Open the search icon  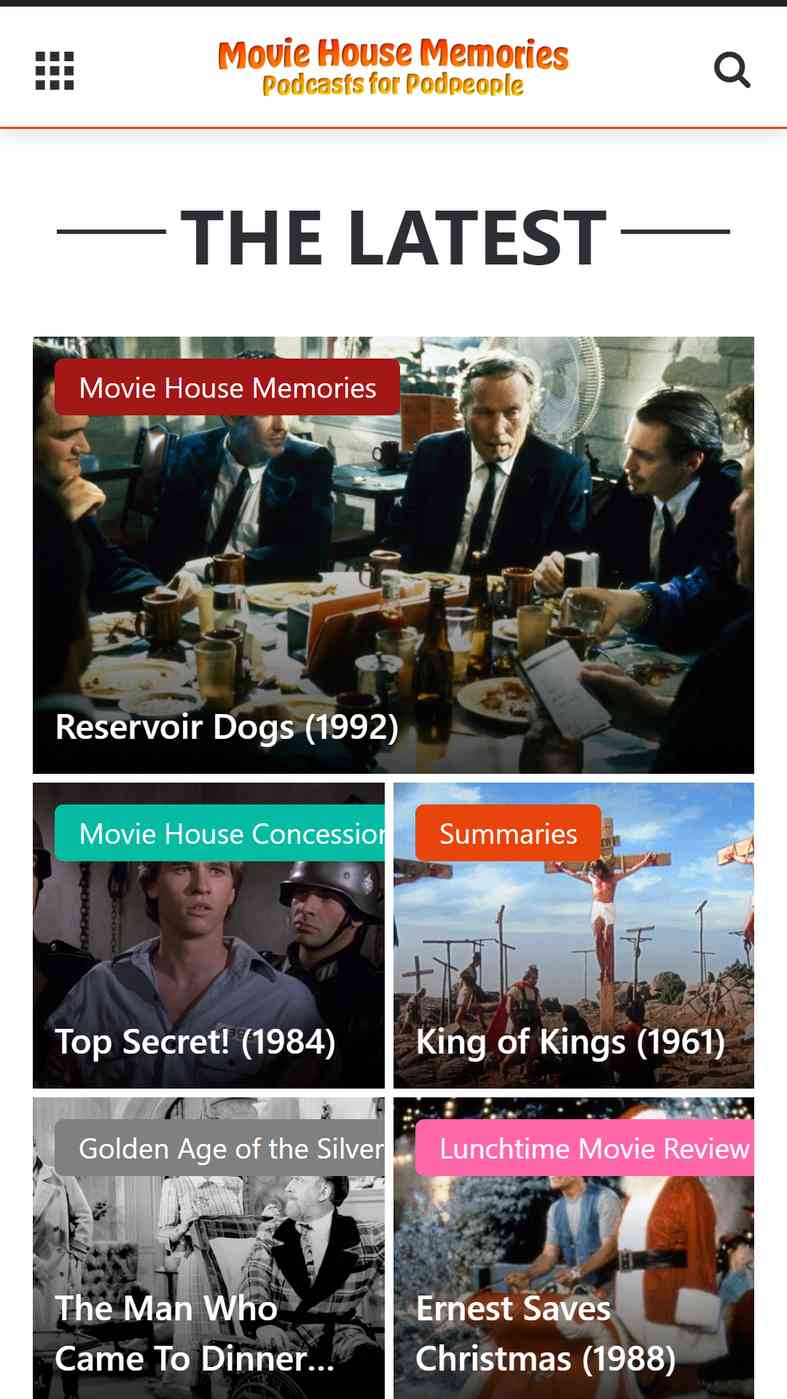(x=732, y=70)
